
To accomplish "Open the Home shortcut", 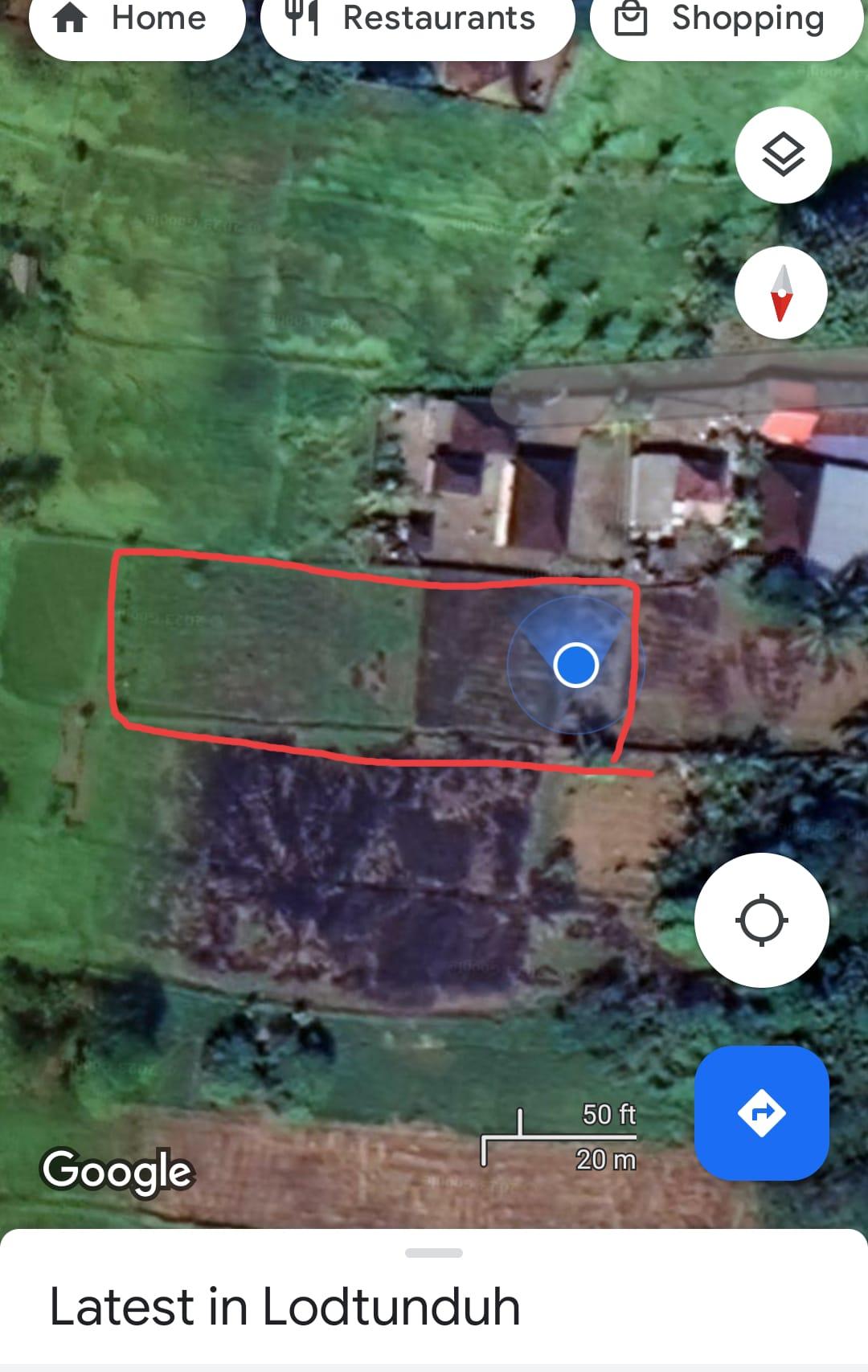I will click(x=138, y=19).
